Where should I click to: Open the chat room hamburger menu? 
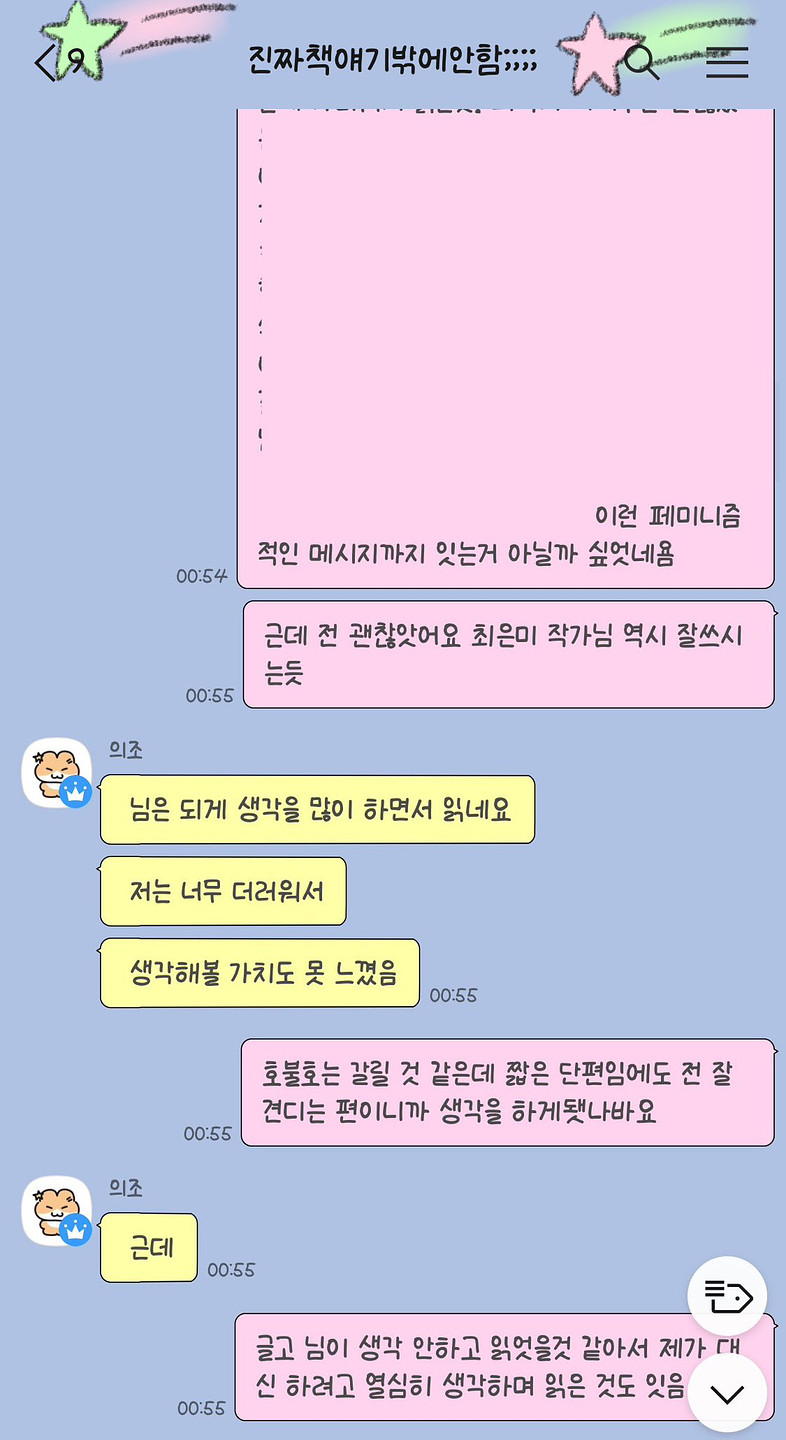pos(727,63)
